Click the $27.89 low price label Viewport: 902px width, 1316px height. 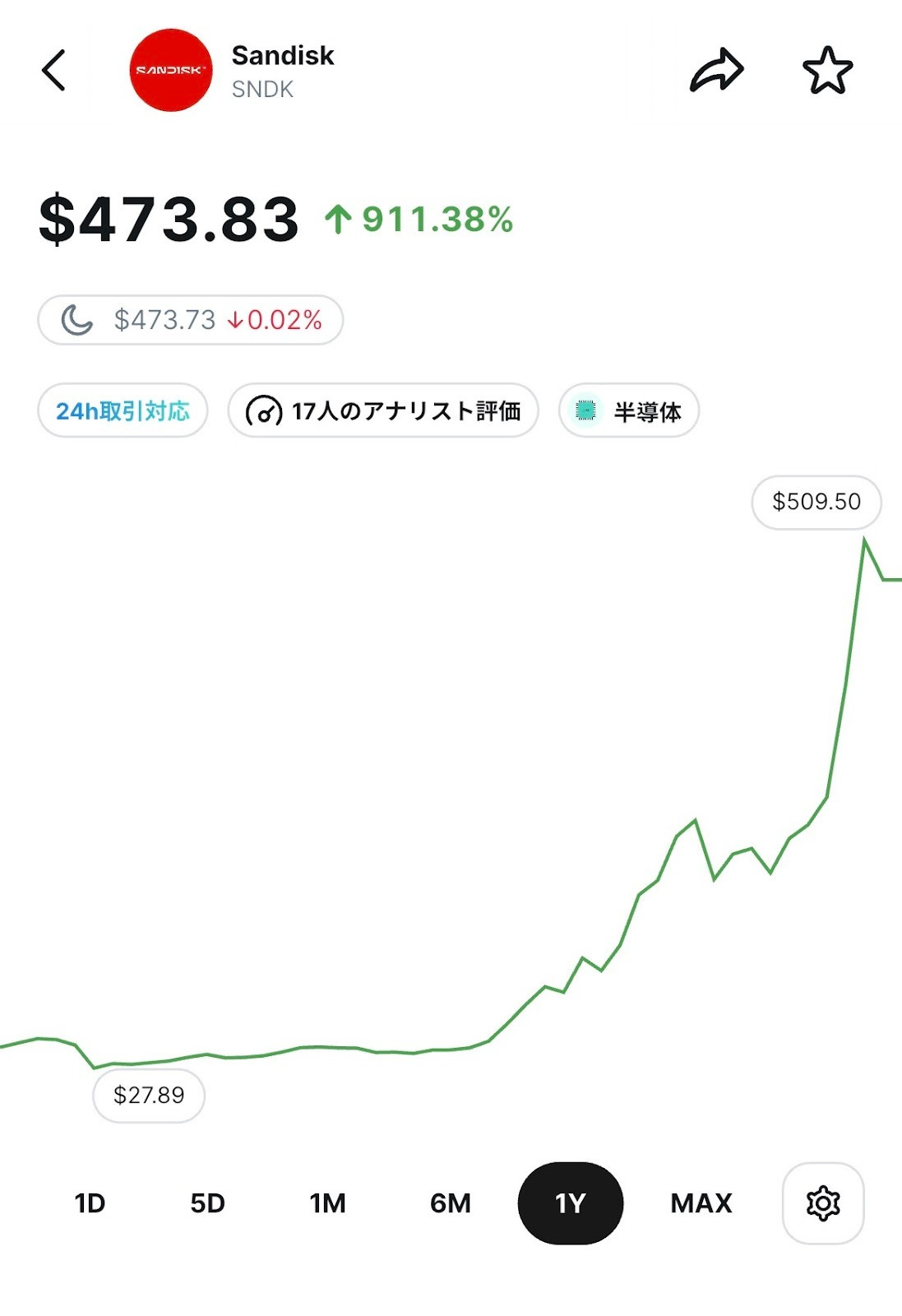pos(150,1096)
